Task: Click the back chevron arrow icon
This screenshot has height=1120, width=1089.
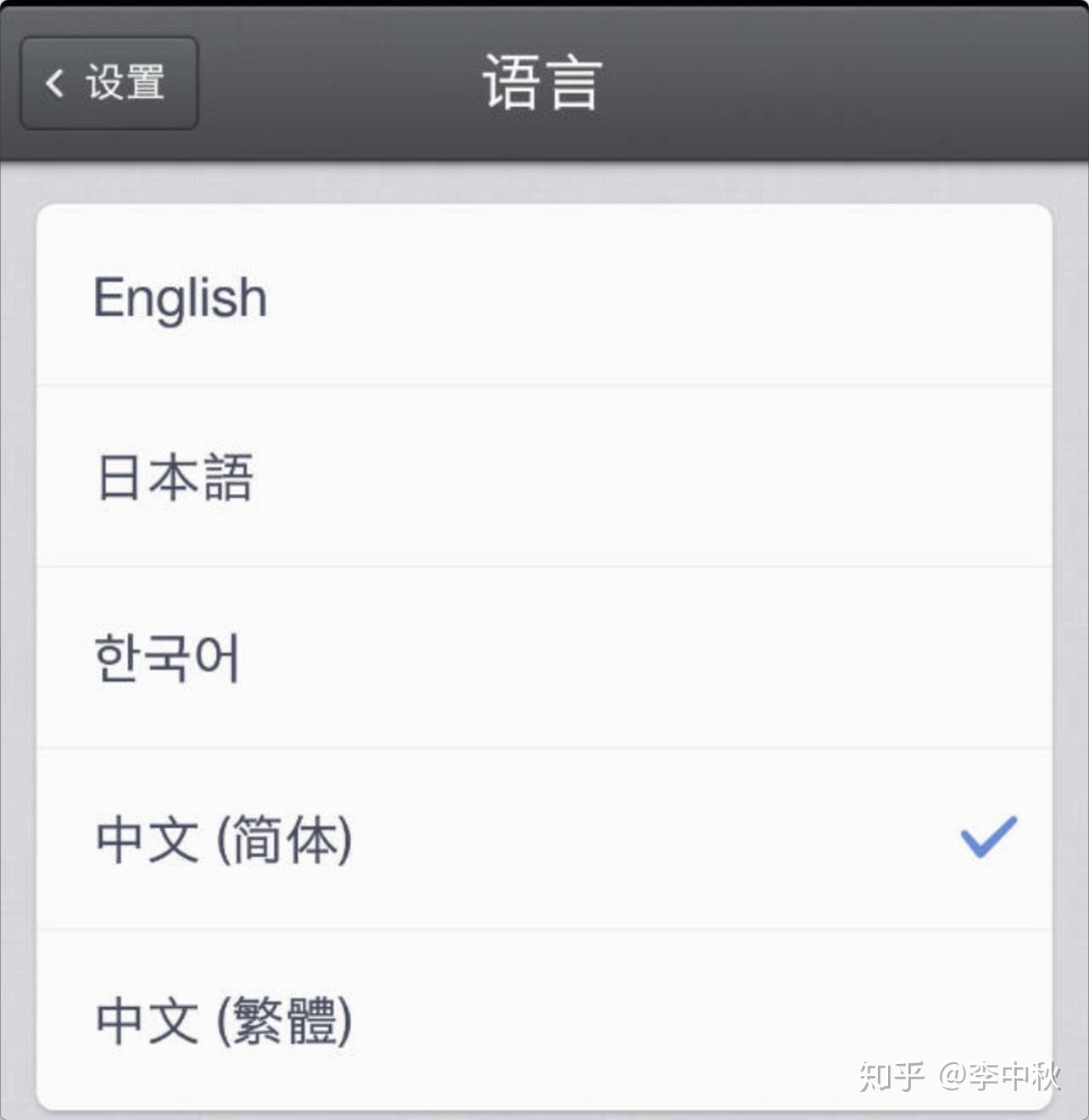Action: pos(54,82)
